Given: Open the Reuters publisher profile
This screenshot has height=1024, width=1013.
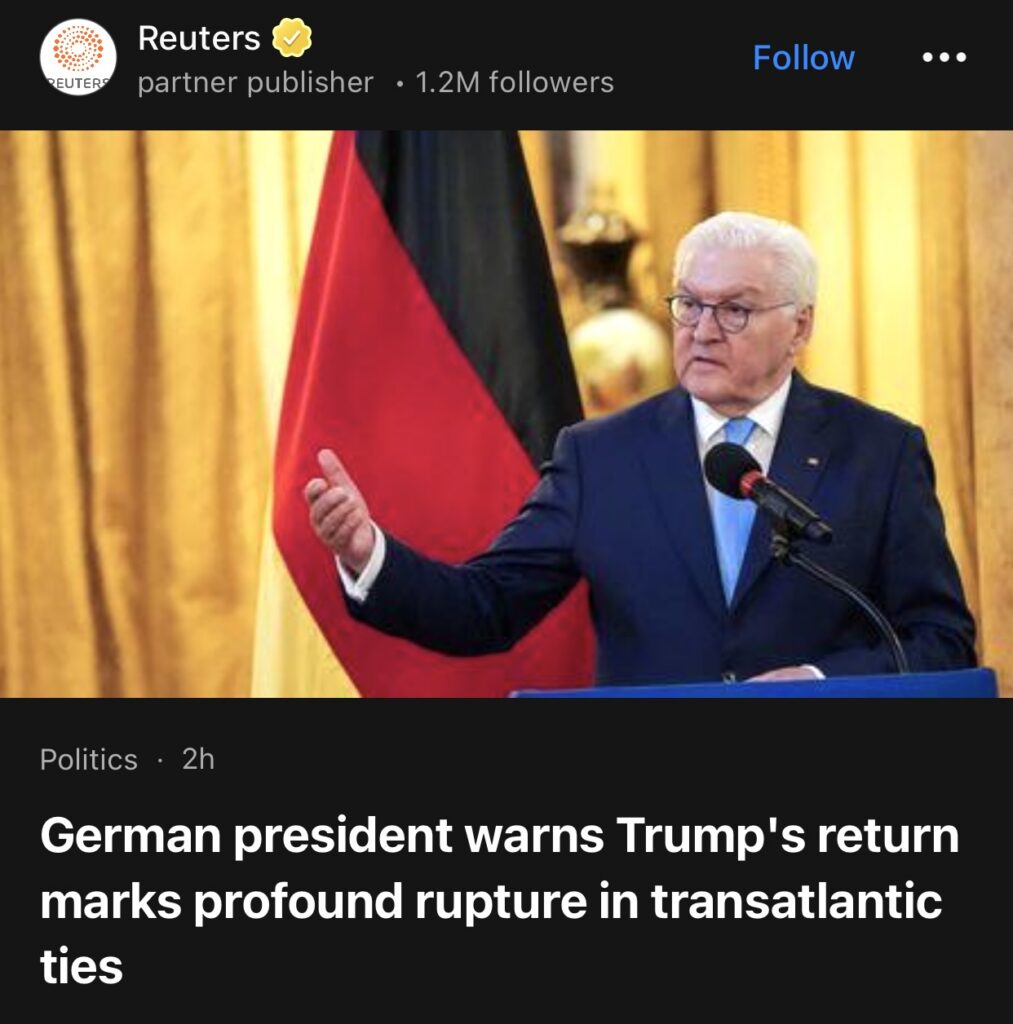Looking at the screenshot, I should 199,39.
